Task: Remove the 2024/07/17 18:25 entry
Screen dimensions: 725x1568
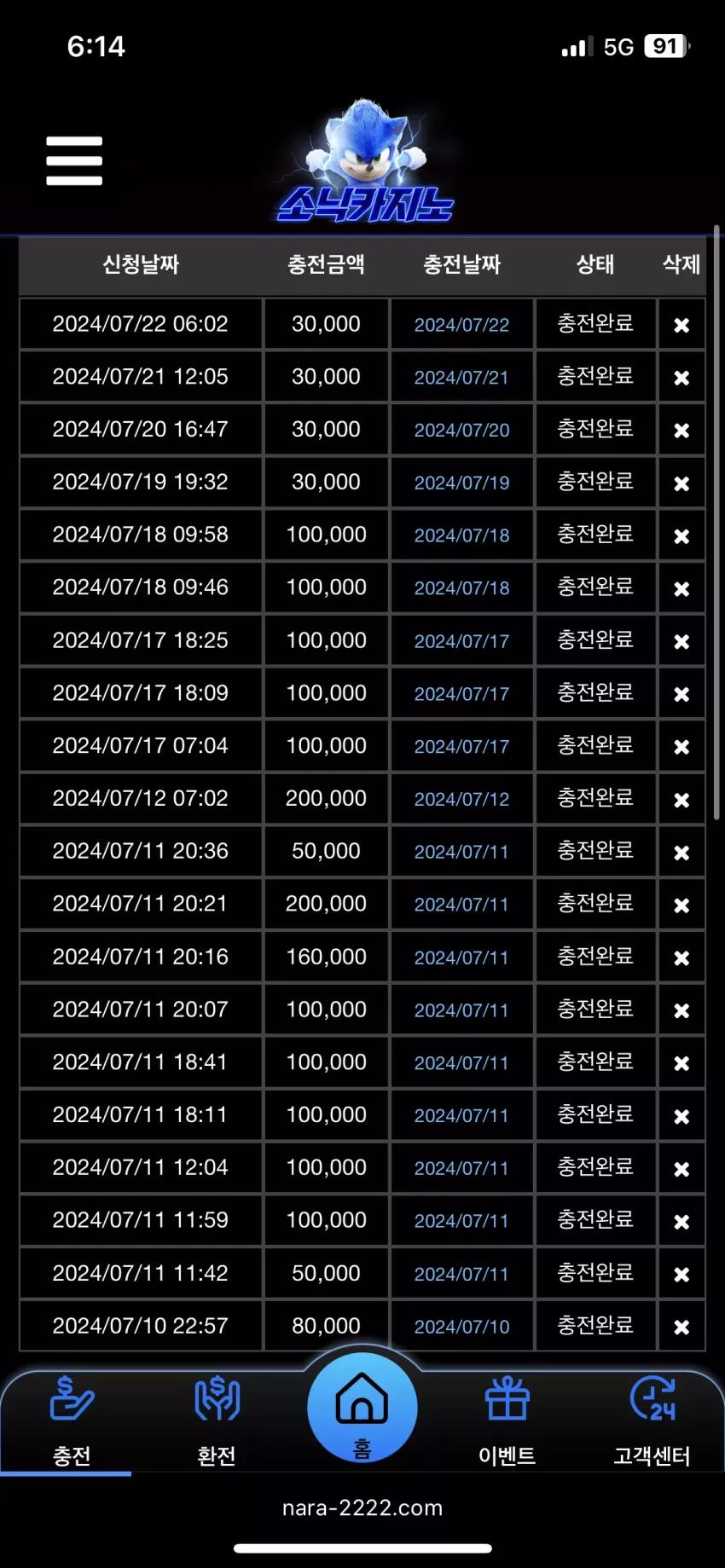Action: tap(681, 641)
